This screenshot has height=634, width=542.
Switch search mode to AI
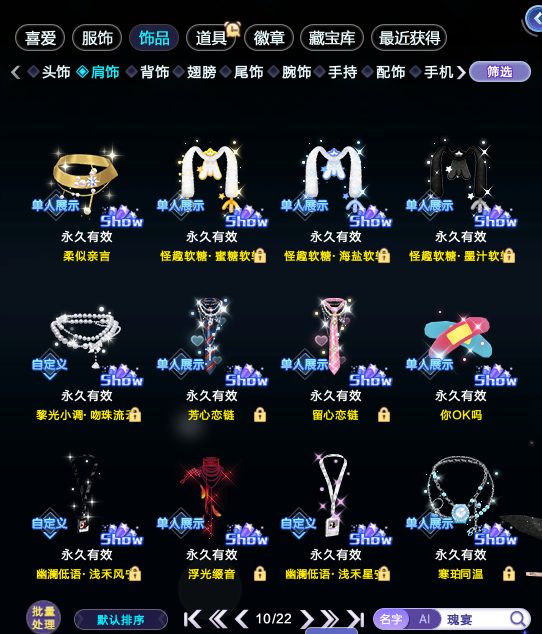(424, 619)
